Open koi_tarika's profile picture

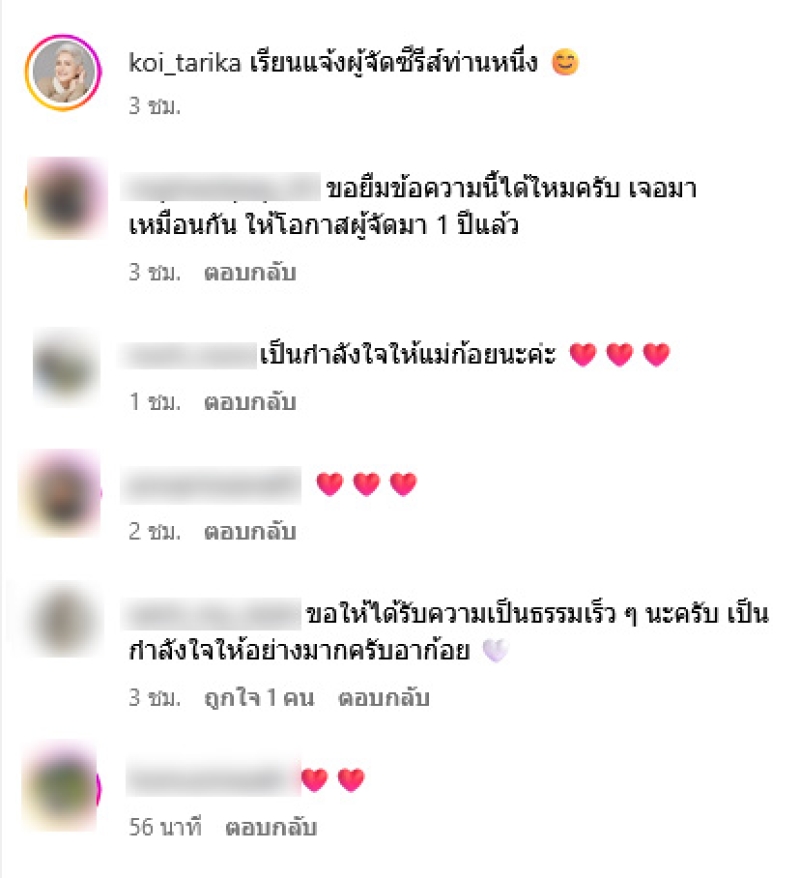(66, 74)
